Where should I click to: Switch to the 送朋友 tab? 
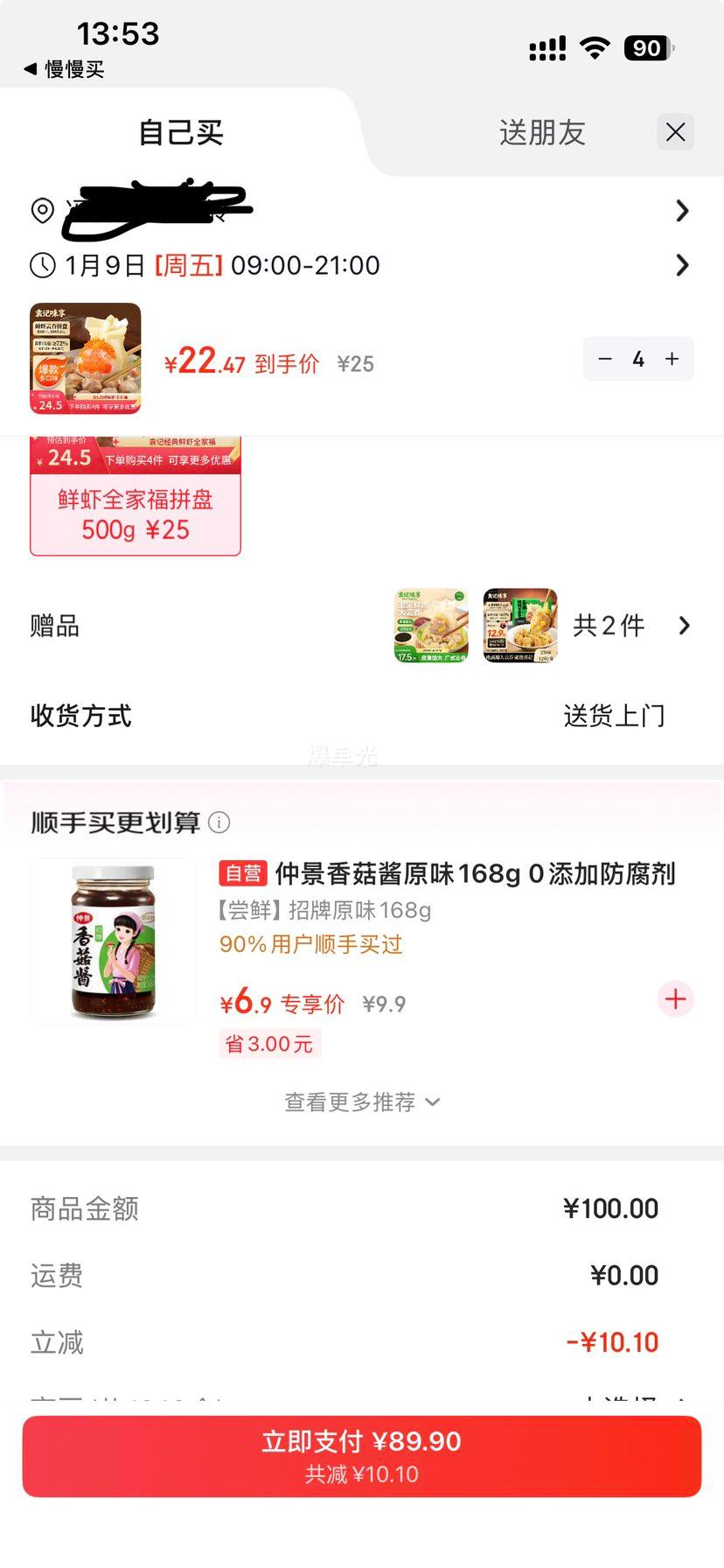[x=541, y=132]
